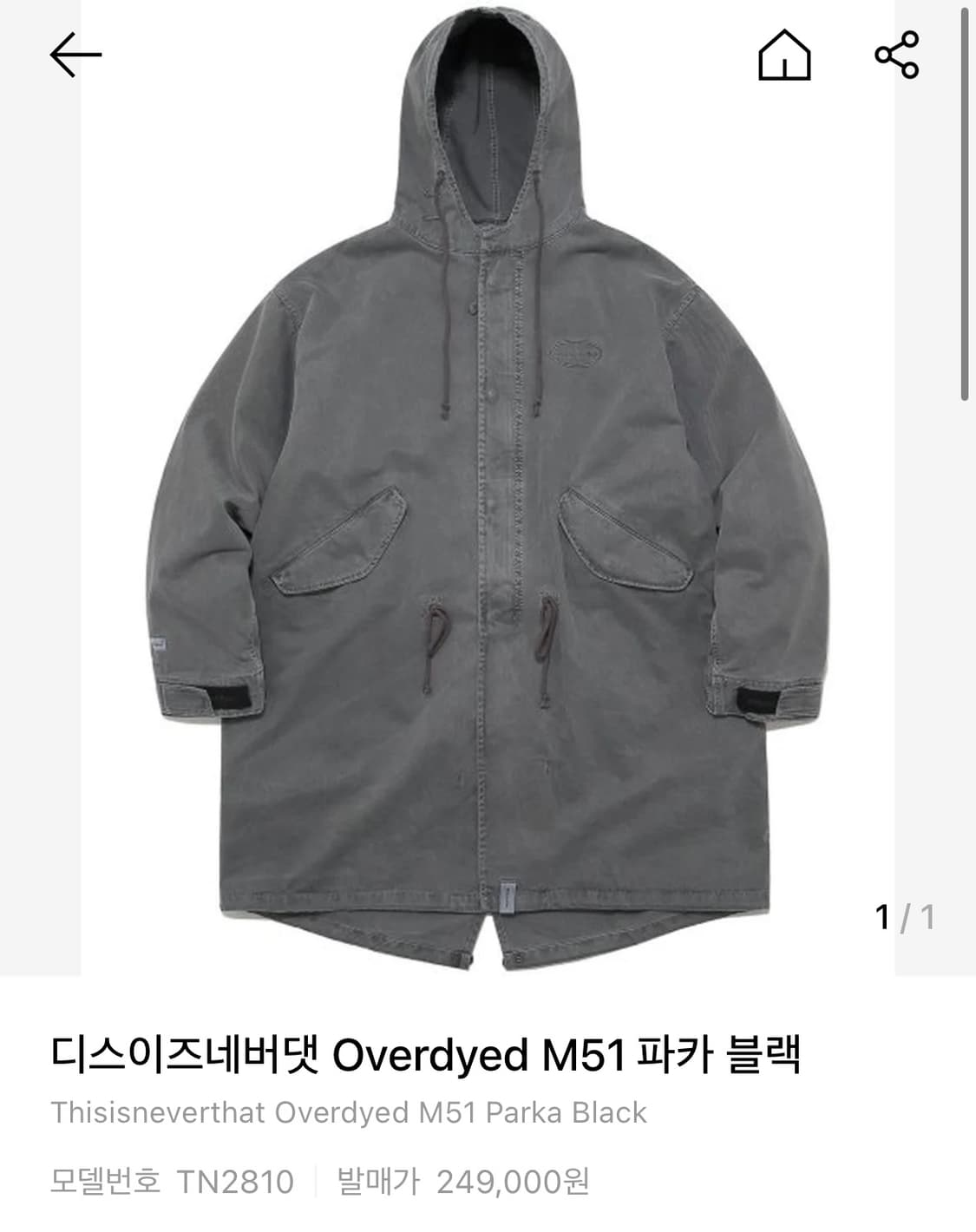Go back using the left arrow icon
This screenshot has height=1232, width=976.
point(74,54)
